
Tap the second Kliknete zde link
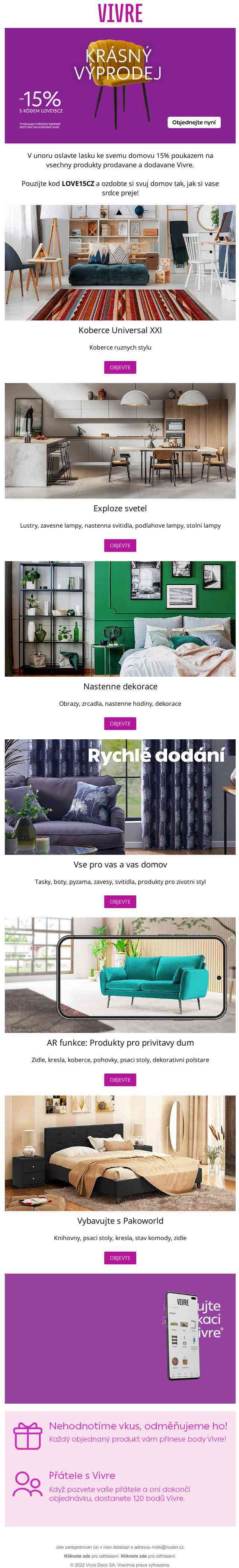pos(134,1556)
